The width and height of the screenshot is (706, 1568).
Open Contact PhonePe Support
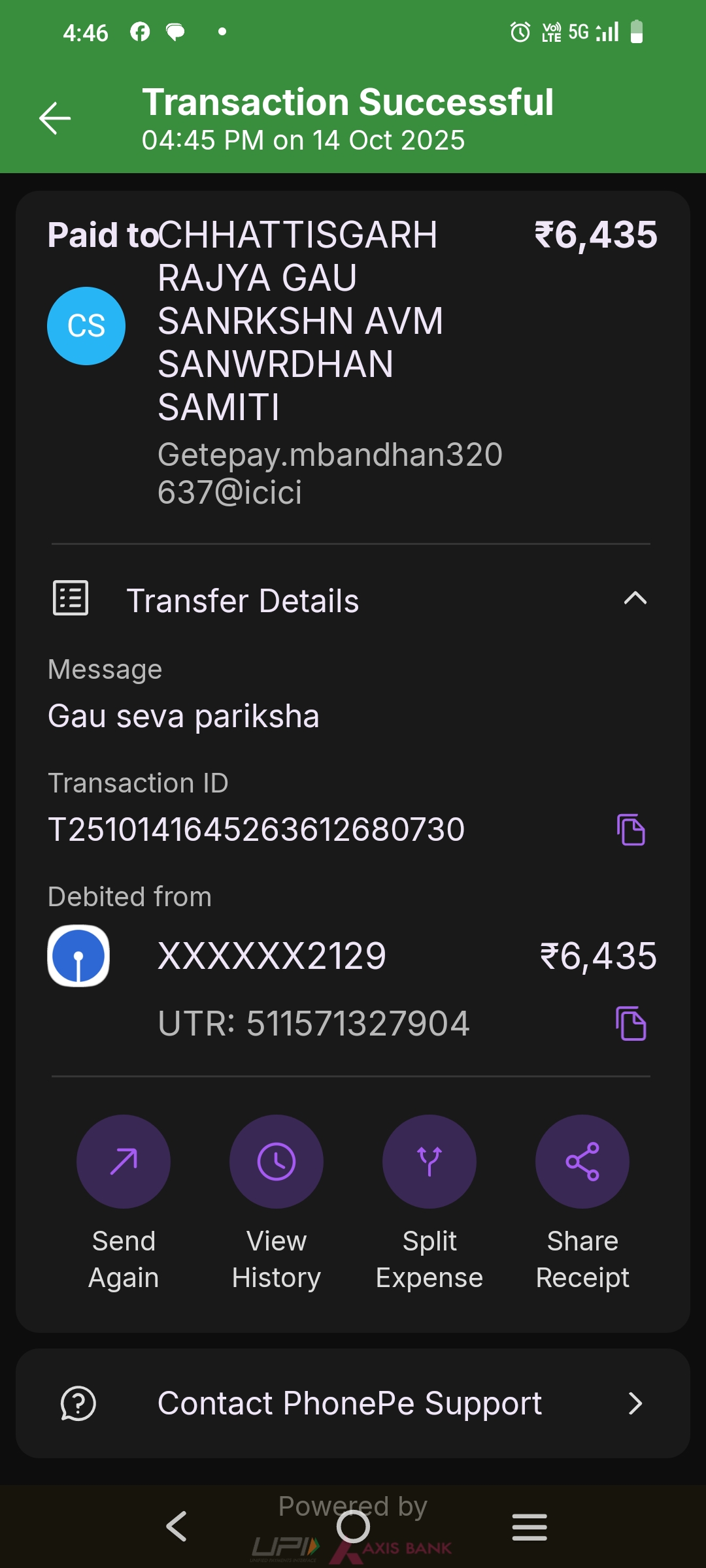[x=353, y=1403]
